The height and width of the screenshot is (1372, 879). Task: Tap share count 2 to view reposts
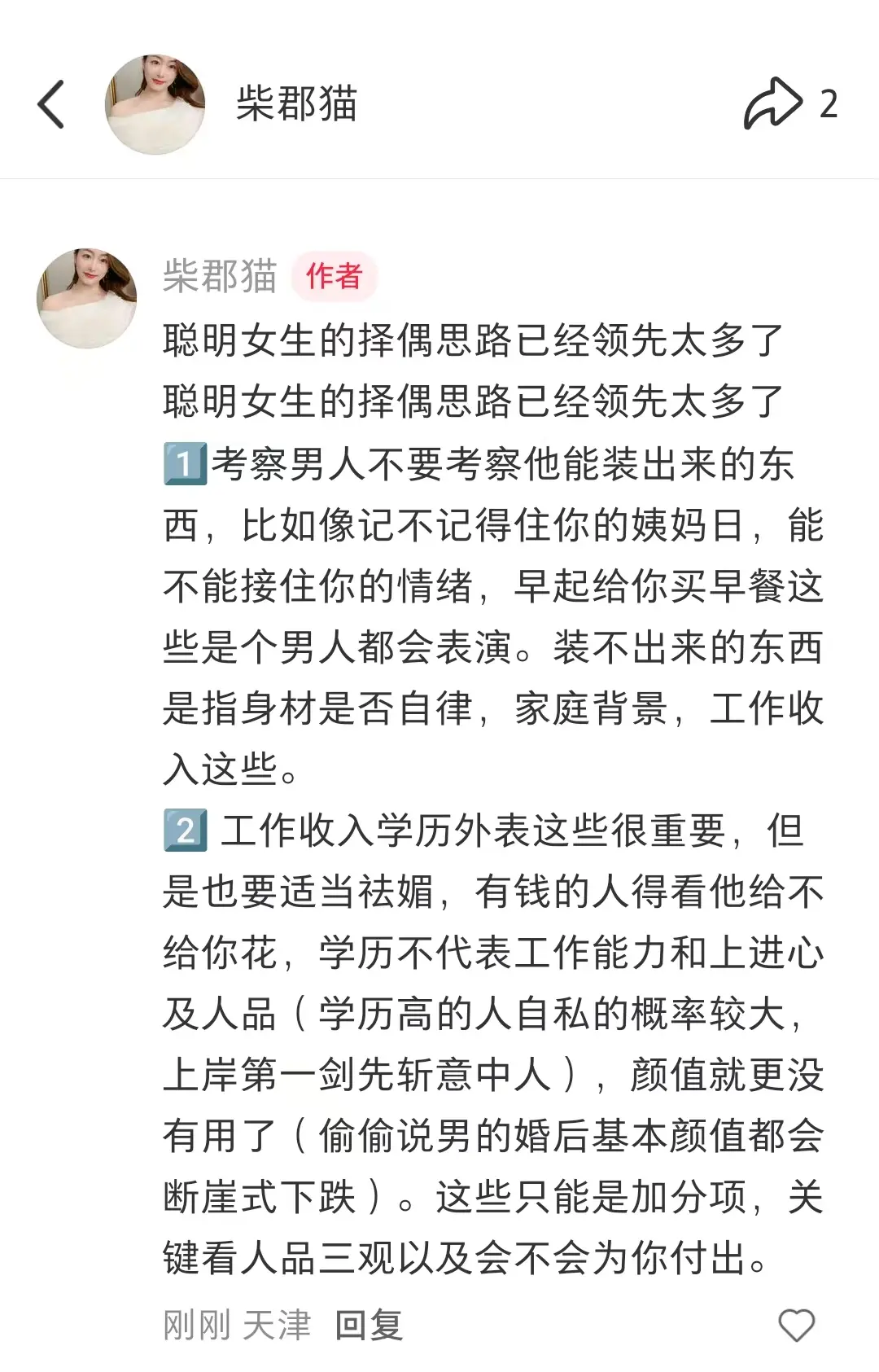[x=829, y=104]
